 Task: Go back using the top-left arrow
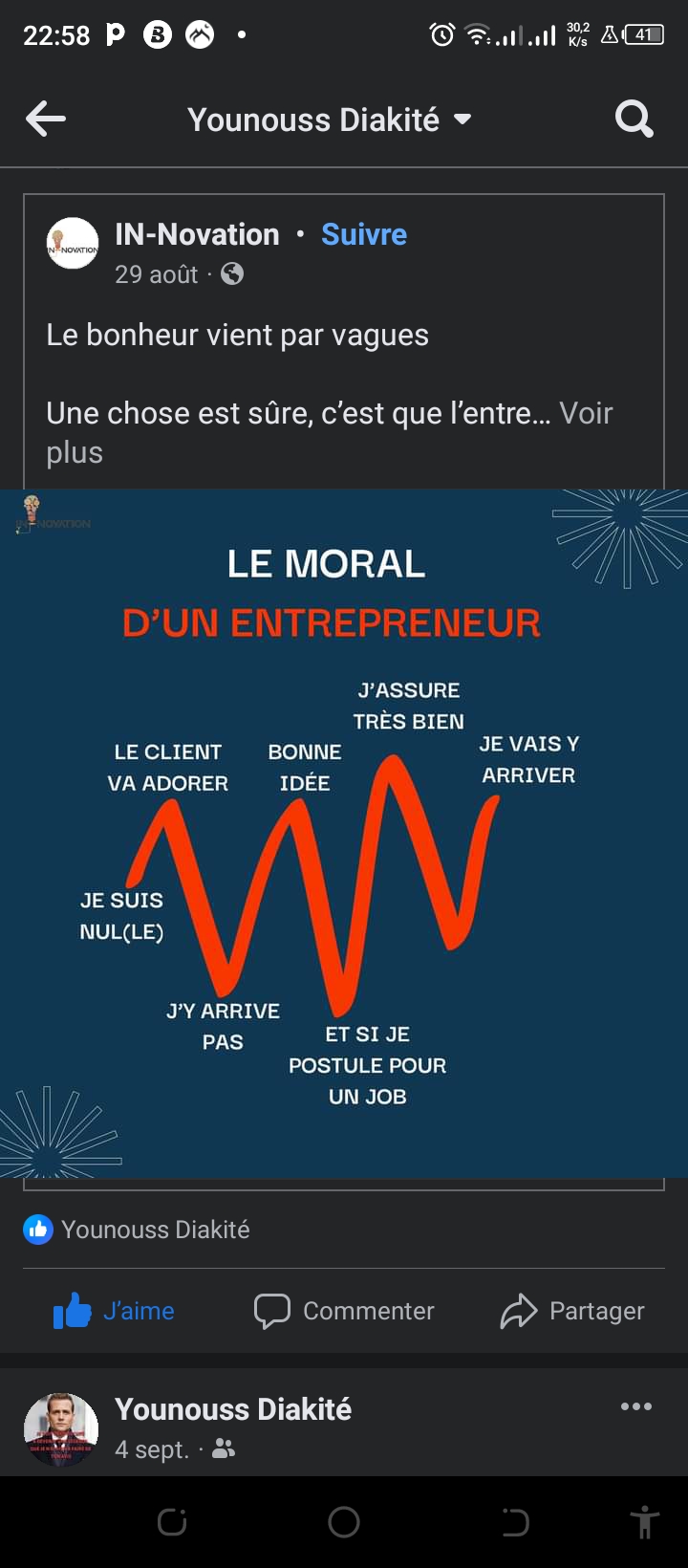point(46,120)
